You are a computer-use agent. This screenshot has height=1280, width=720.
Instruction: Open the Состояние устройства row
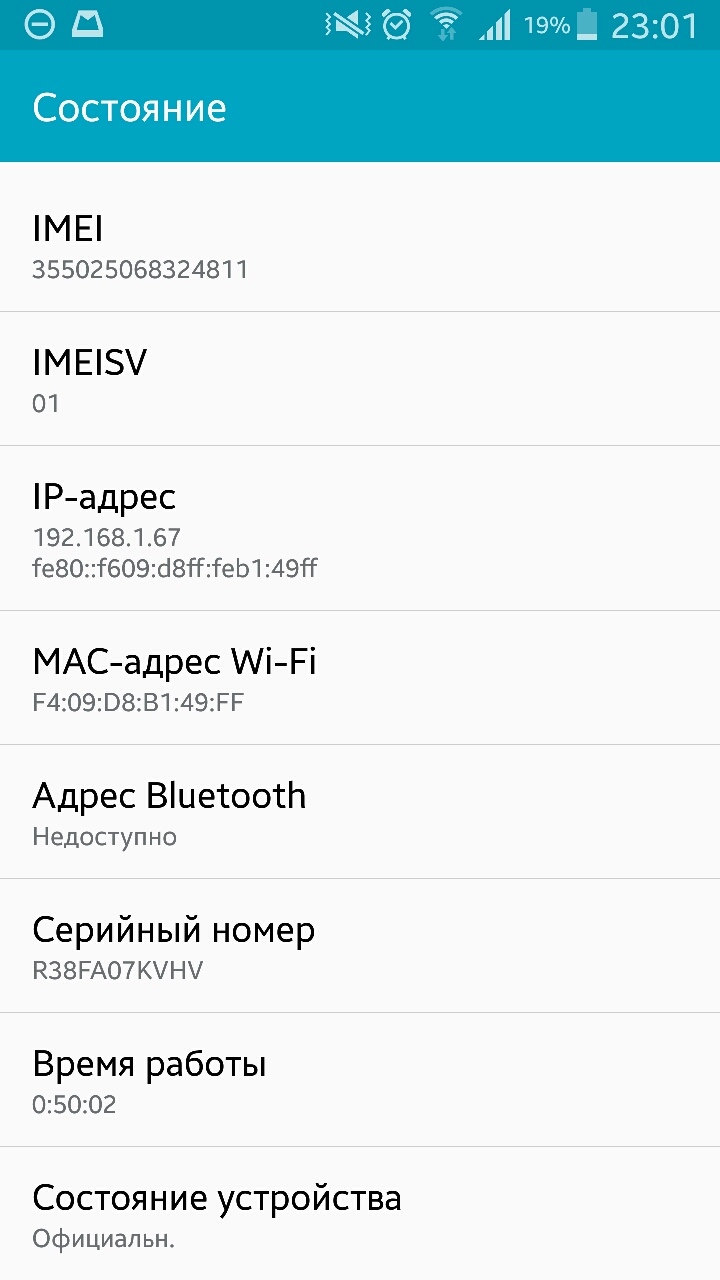click(x=360, y=1214)
